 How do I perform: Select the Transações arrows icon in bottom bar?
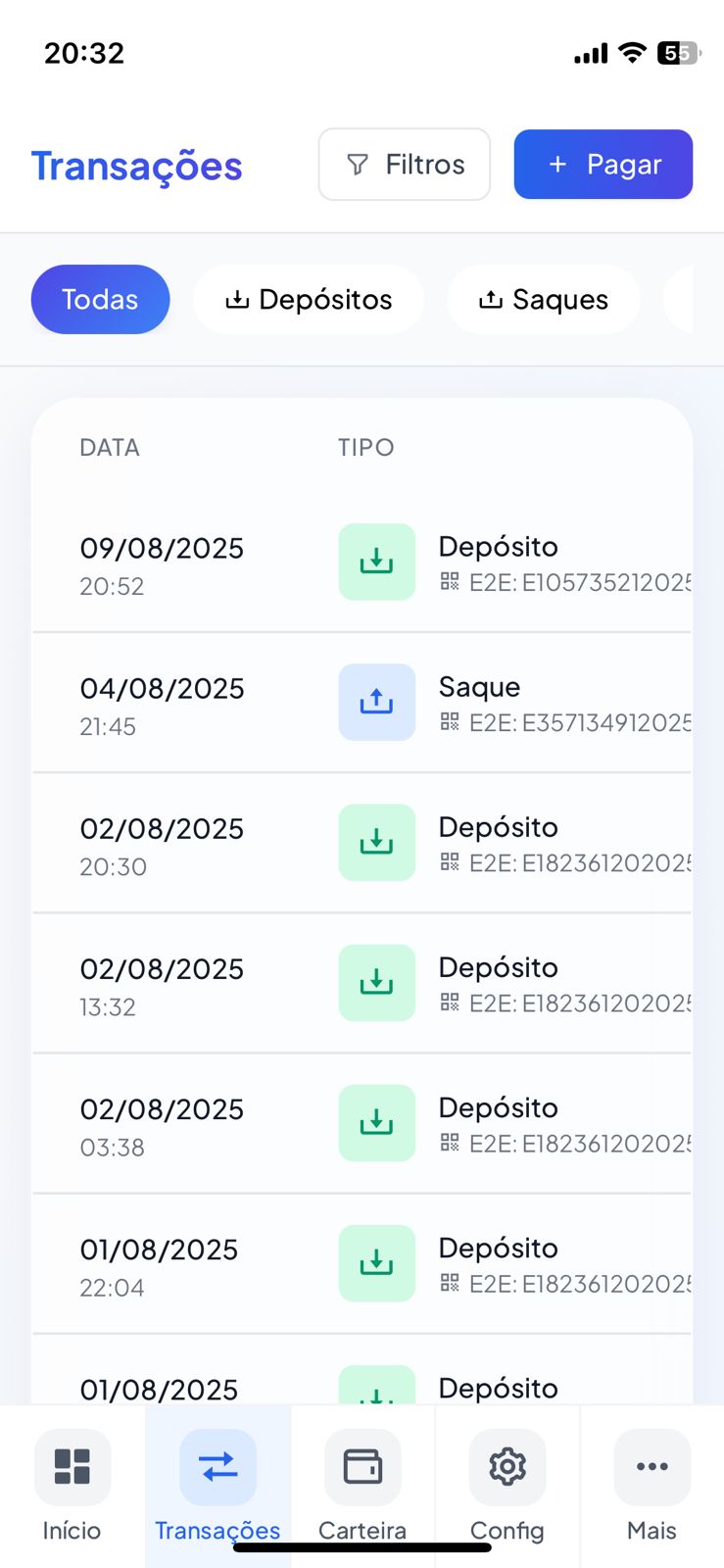coord(217,1467)
